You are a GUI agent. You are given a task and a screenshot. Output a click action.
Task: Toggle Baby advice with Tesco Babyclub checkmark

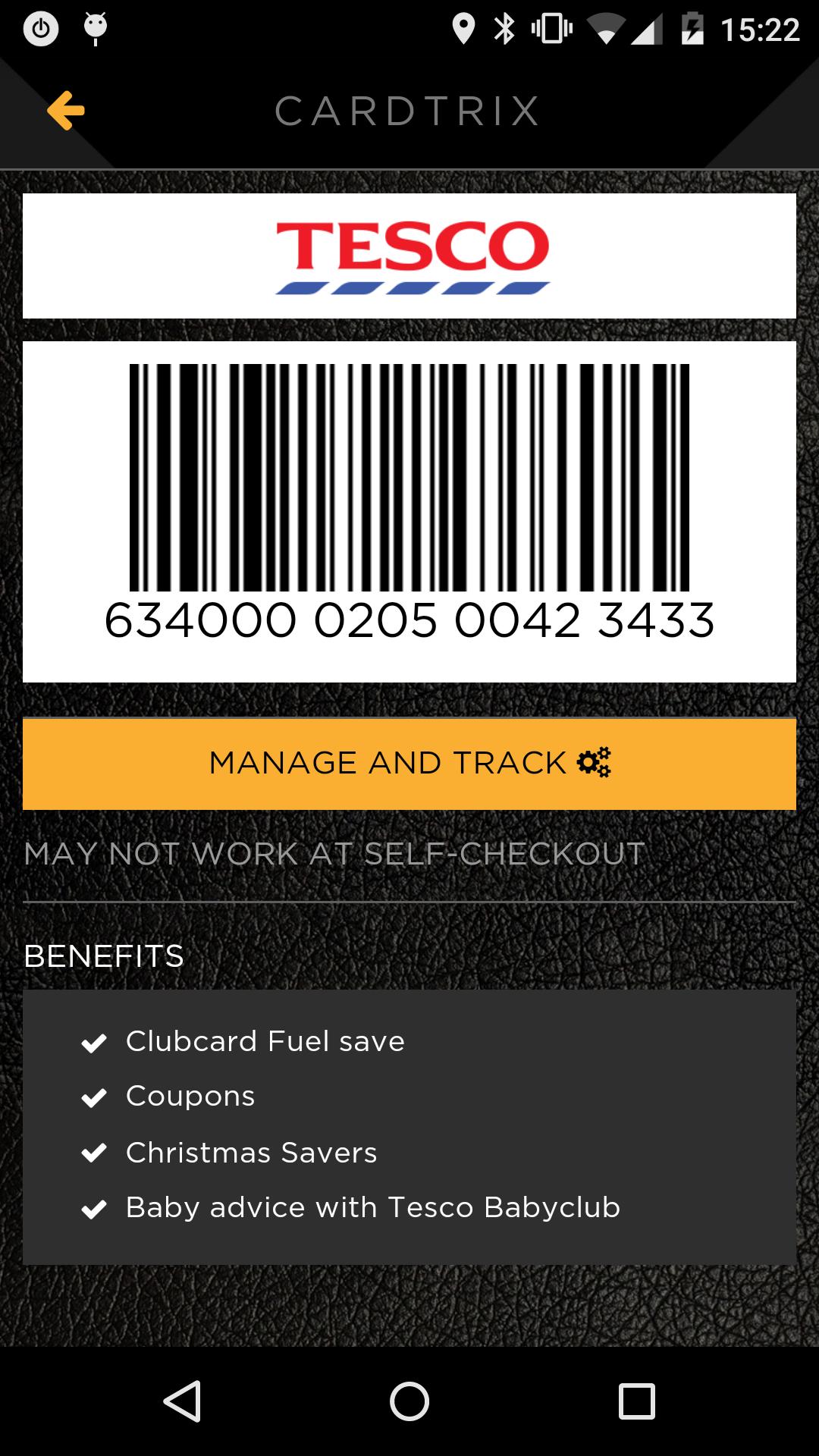click(94, 1207)
